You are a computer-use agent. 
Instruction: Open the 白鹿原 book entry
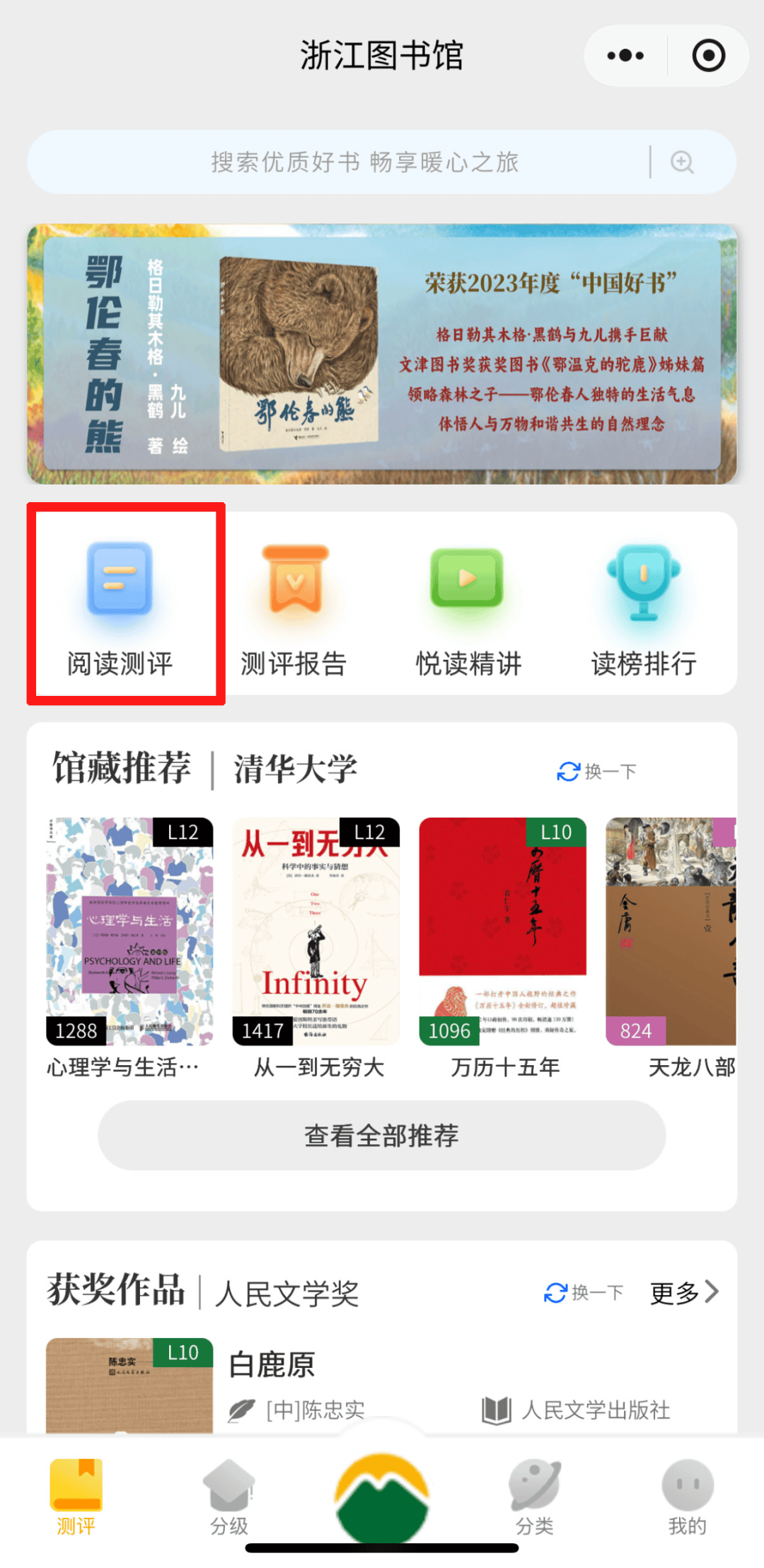click(272, 1365)
